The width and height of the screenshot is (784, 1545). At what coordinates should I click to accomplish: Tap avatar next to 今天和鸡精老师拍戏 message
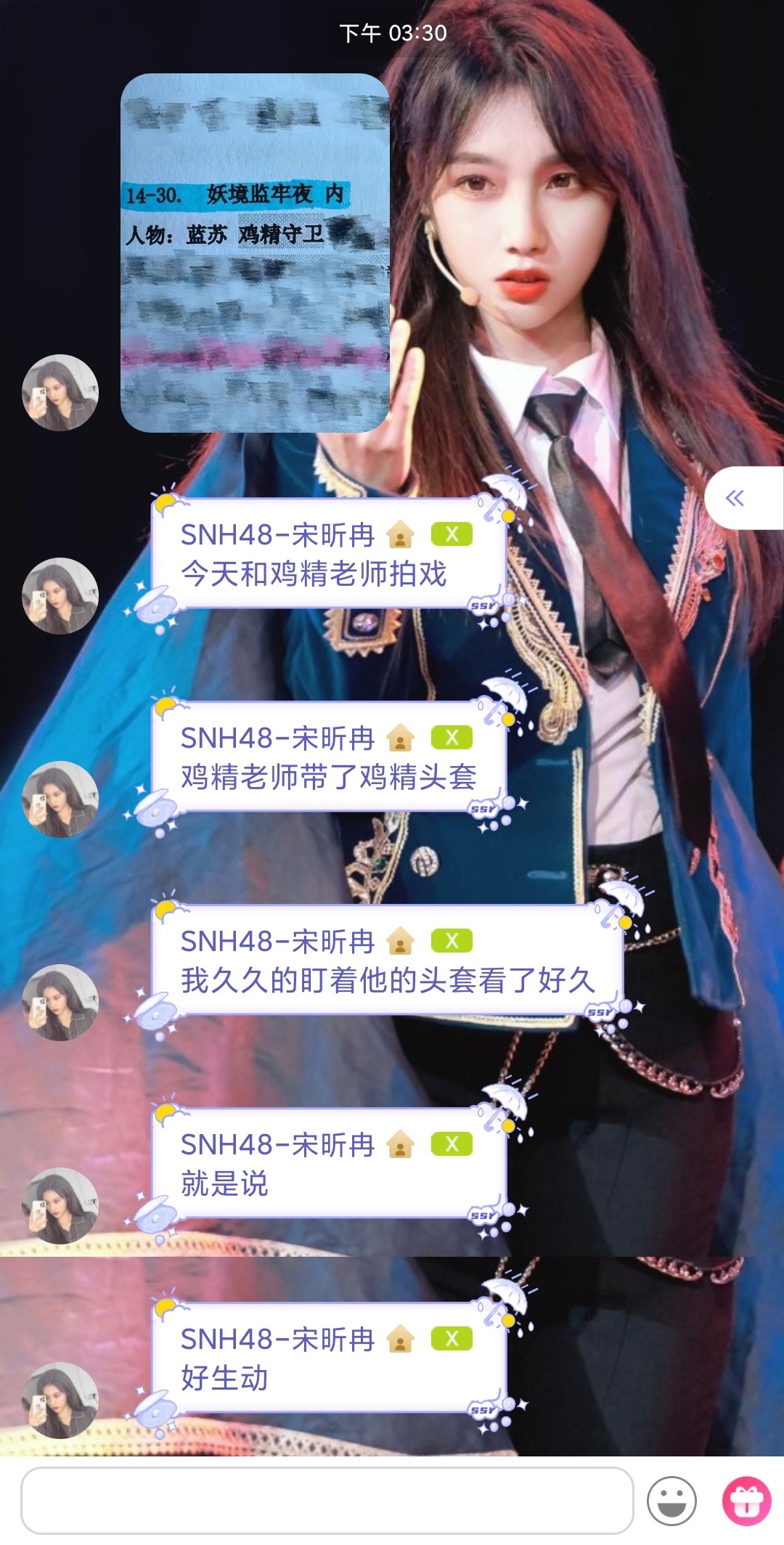60,596
